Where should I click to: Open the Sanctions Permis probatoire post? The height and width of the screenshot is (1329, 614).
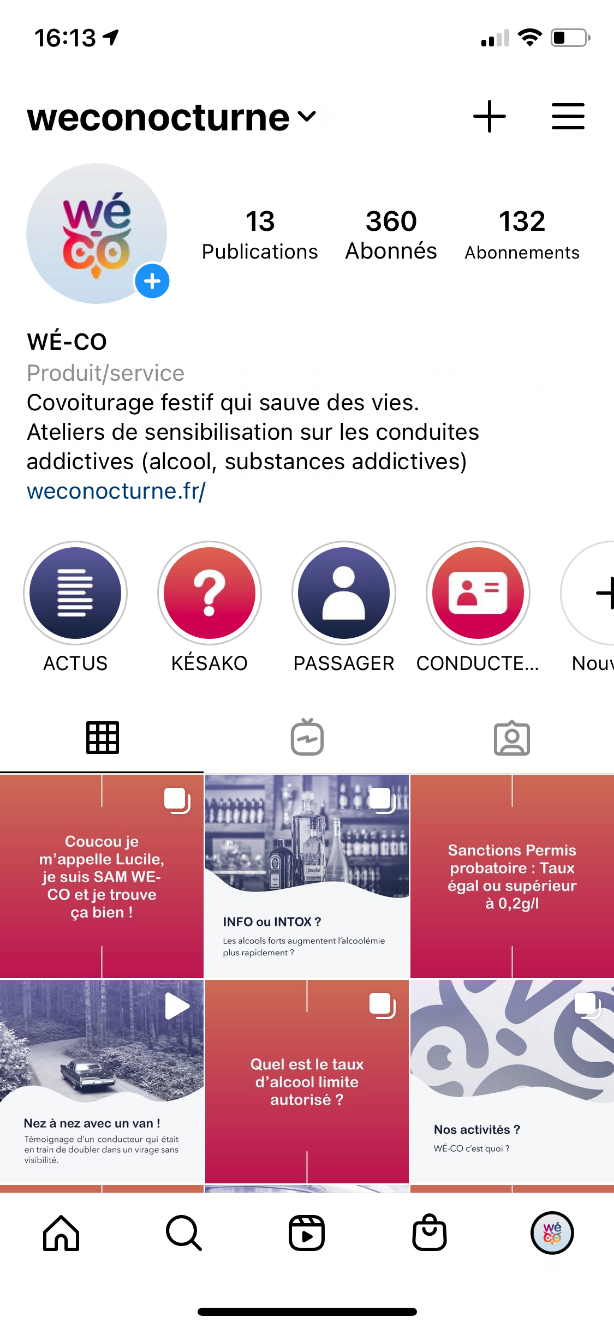pos(512,876)
